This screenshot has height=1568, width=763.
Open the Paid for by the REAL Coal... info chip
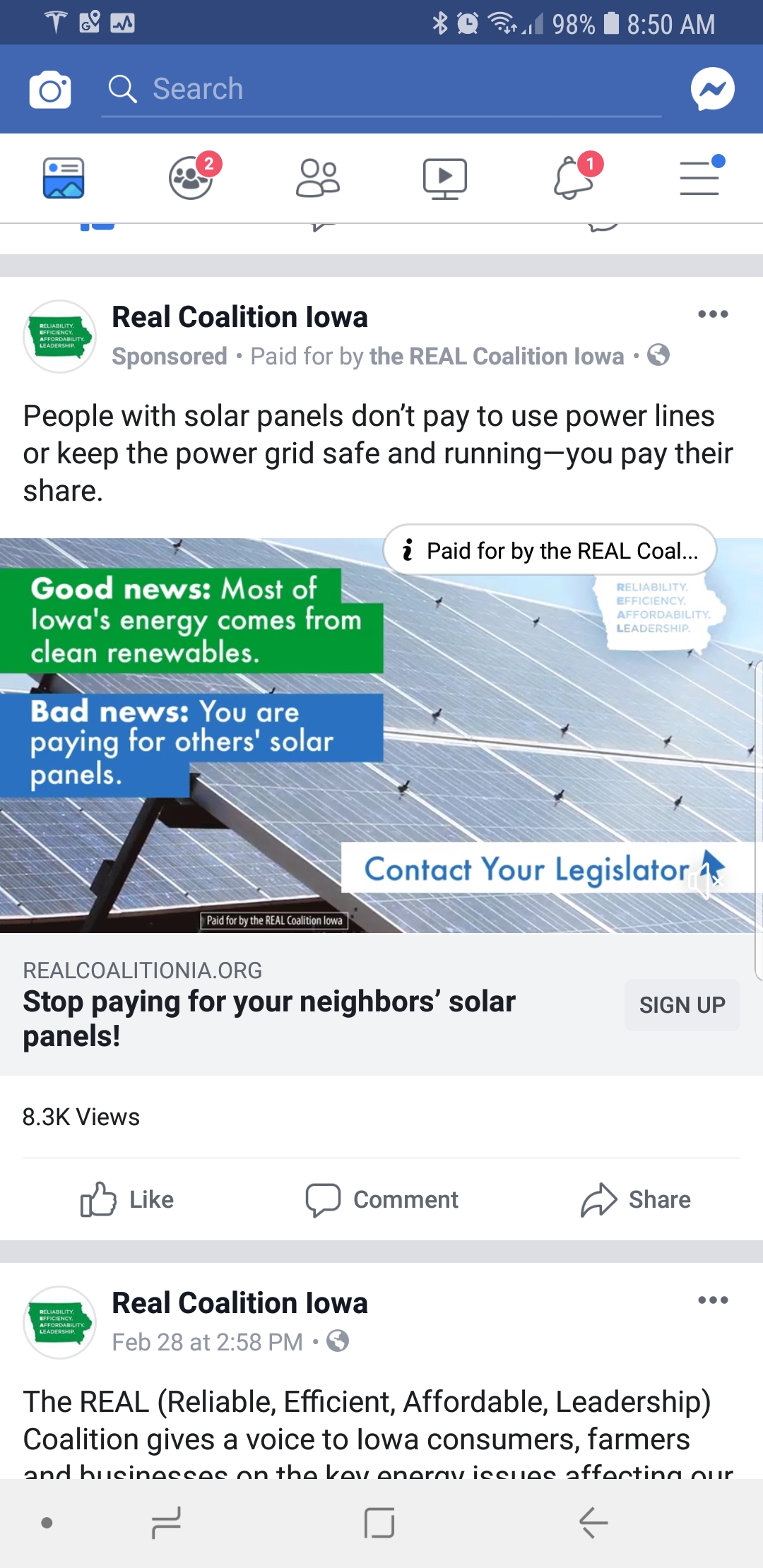(550, 550)
